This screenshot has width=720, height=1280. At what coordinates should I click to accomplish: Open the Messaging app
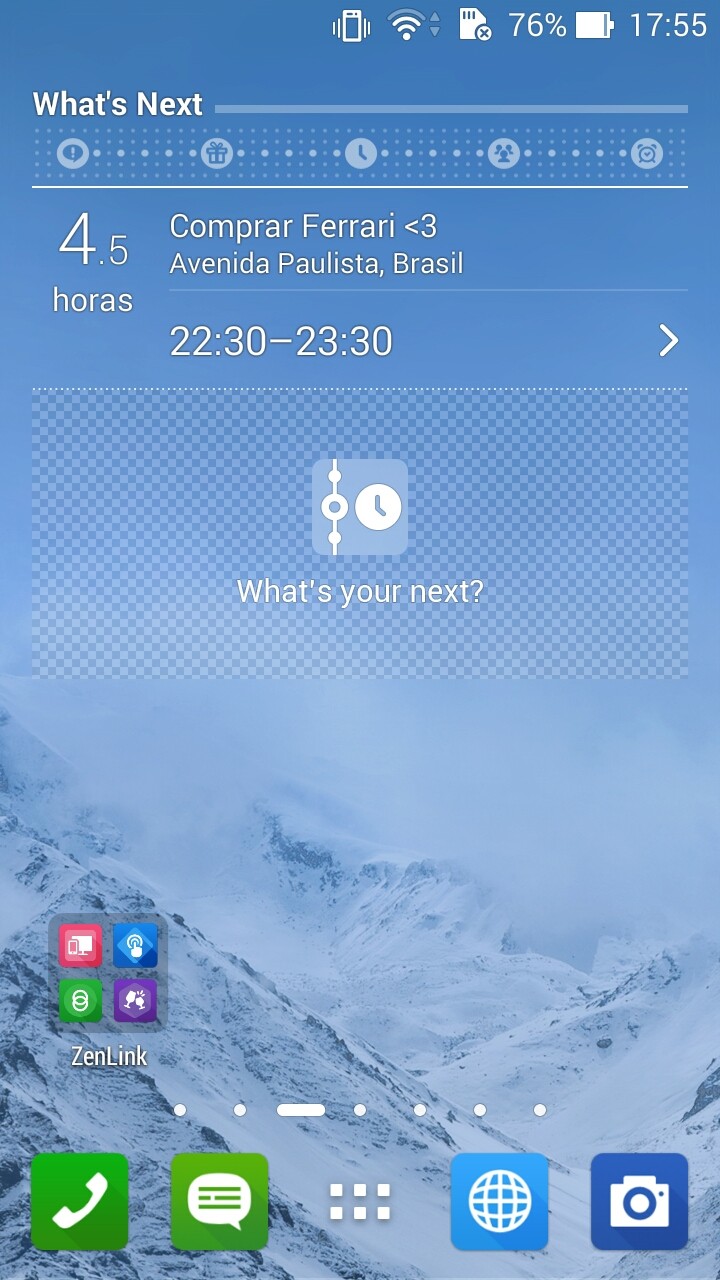pyautogui.click(x=220, y=1201)
